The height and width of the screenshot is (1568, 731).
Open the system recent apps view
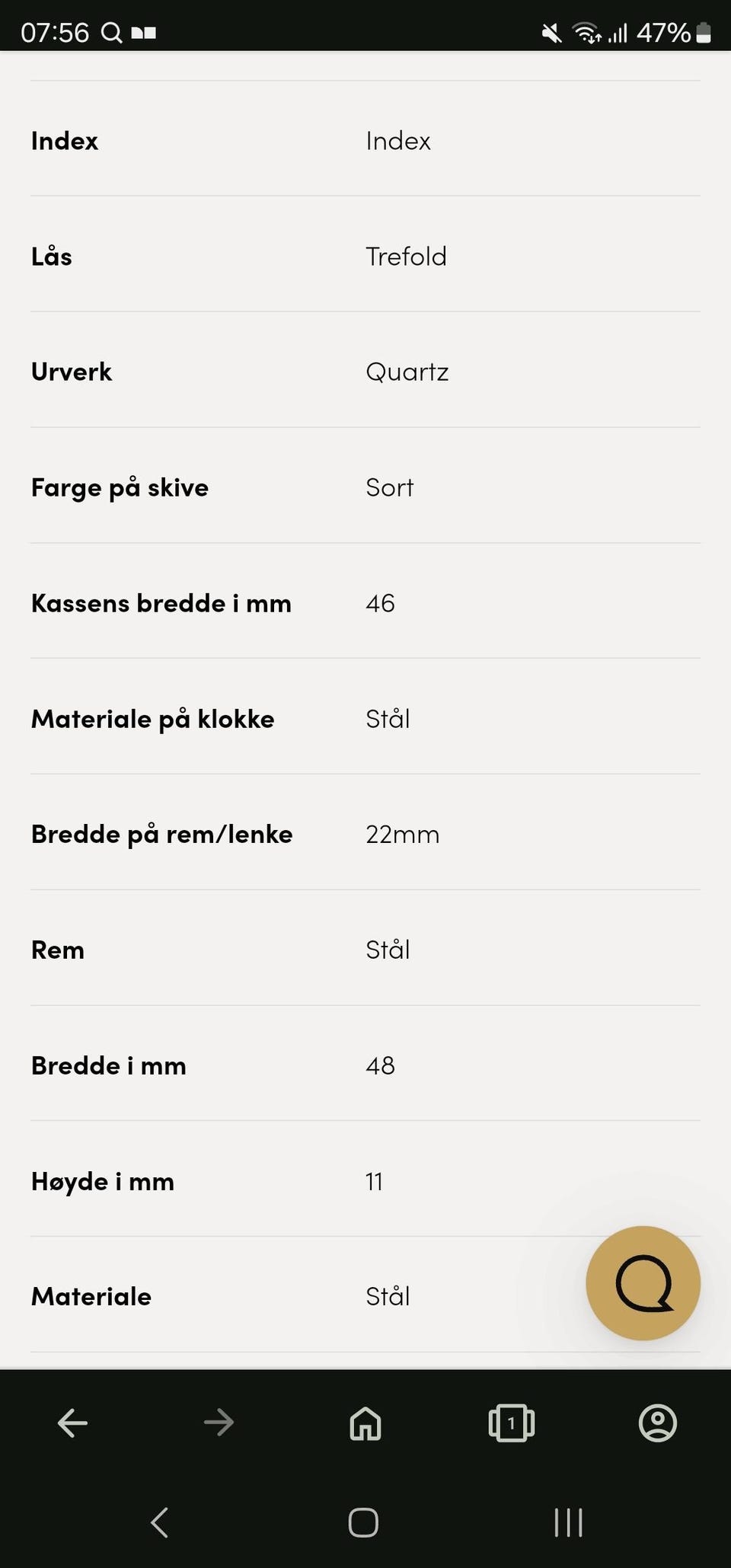(x=568, y=1522)
